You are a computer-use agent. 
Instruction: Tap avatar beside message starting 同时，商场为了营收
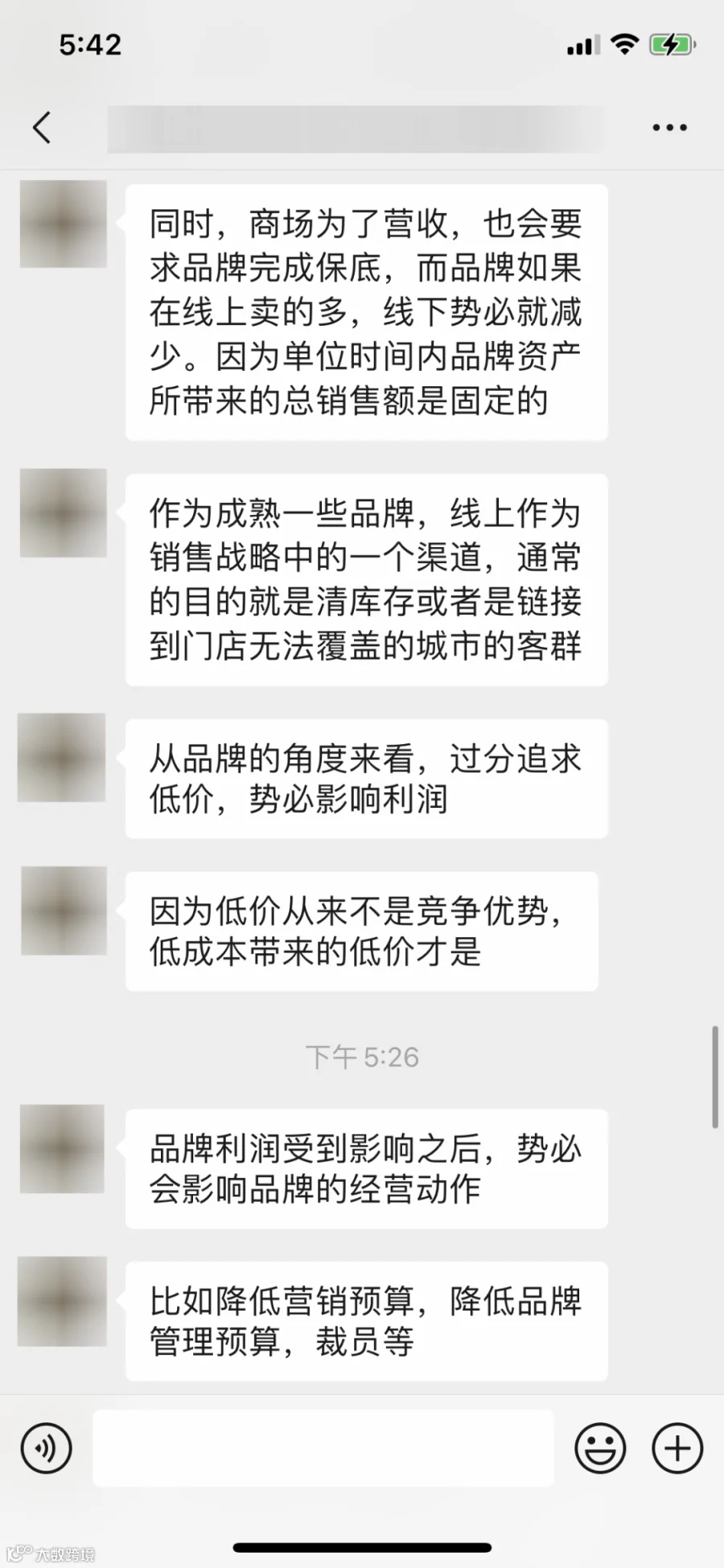pyautogui.click(x=64, y=224)
